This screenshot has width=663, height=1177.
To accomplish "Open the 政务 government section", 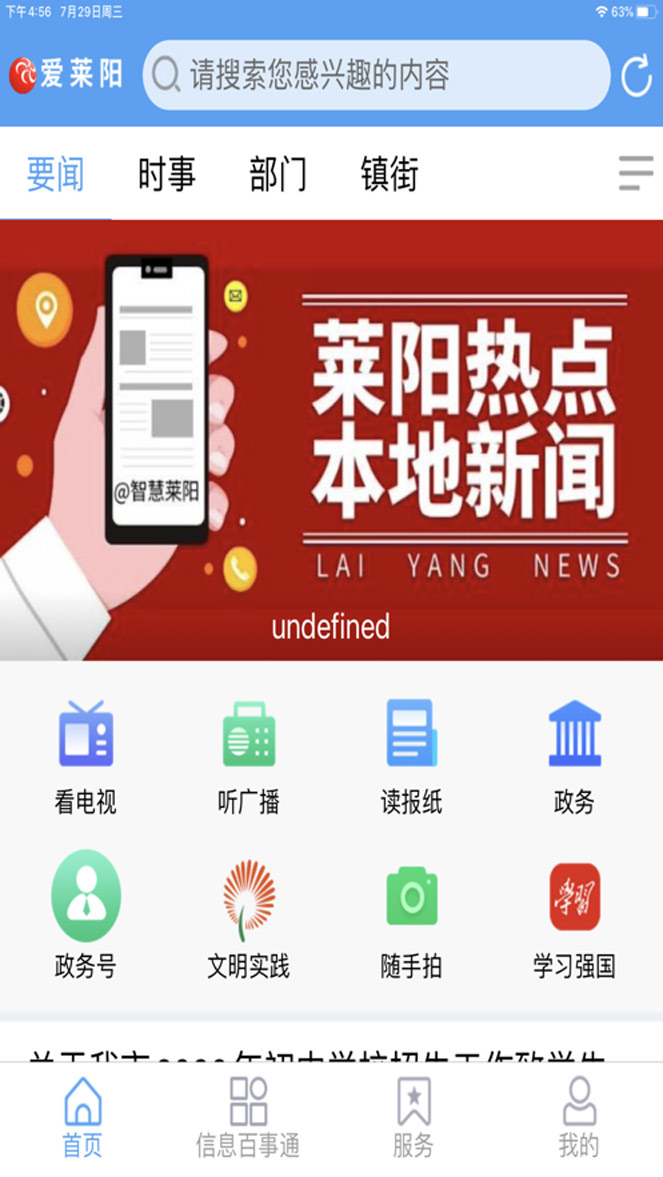I will coord(574,757).
